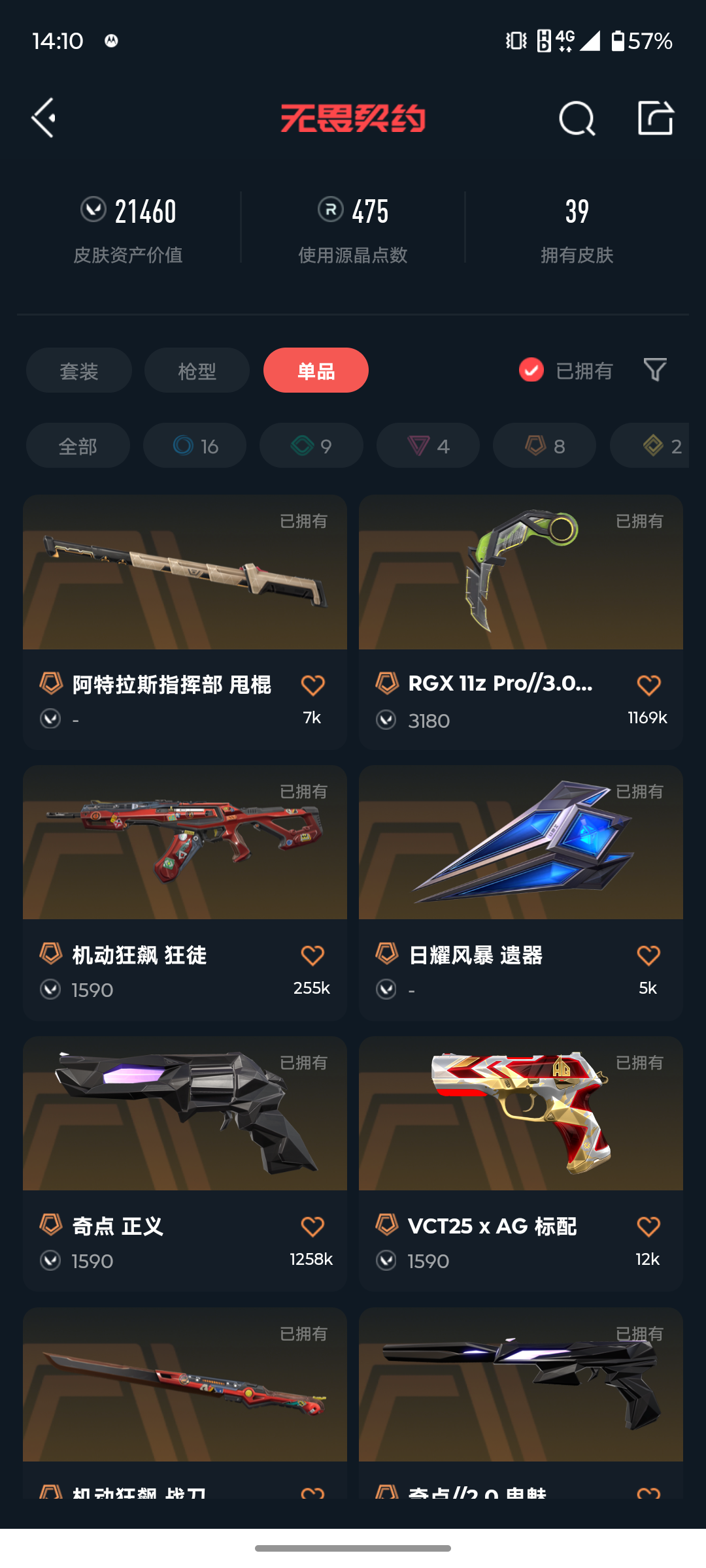The width and height of the screenshot is (706, 1568).
Task: Open the search icon in header
Action: coord(577,119)
